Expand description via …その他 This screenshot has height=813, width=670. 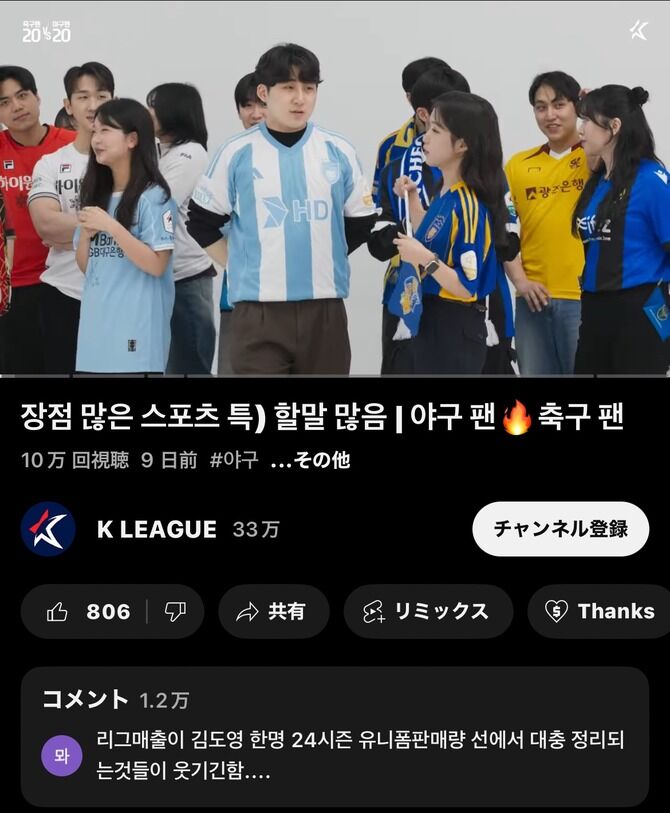(x=310, y=461)
